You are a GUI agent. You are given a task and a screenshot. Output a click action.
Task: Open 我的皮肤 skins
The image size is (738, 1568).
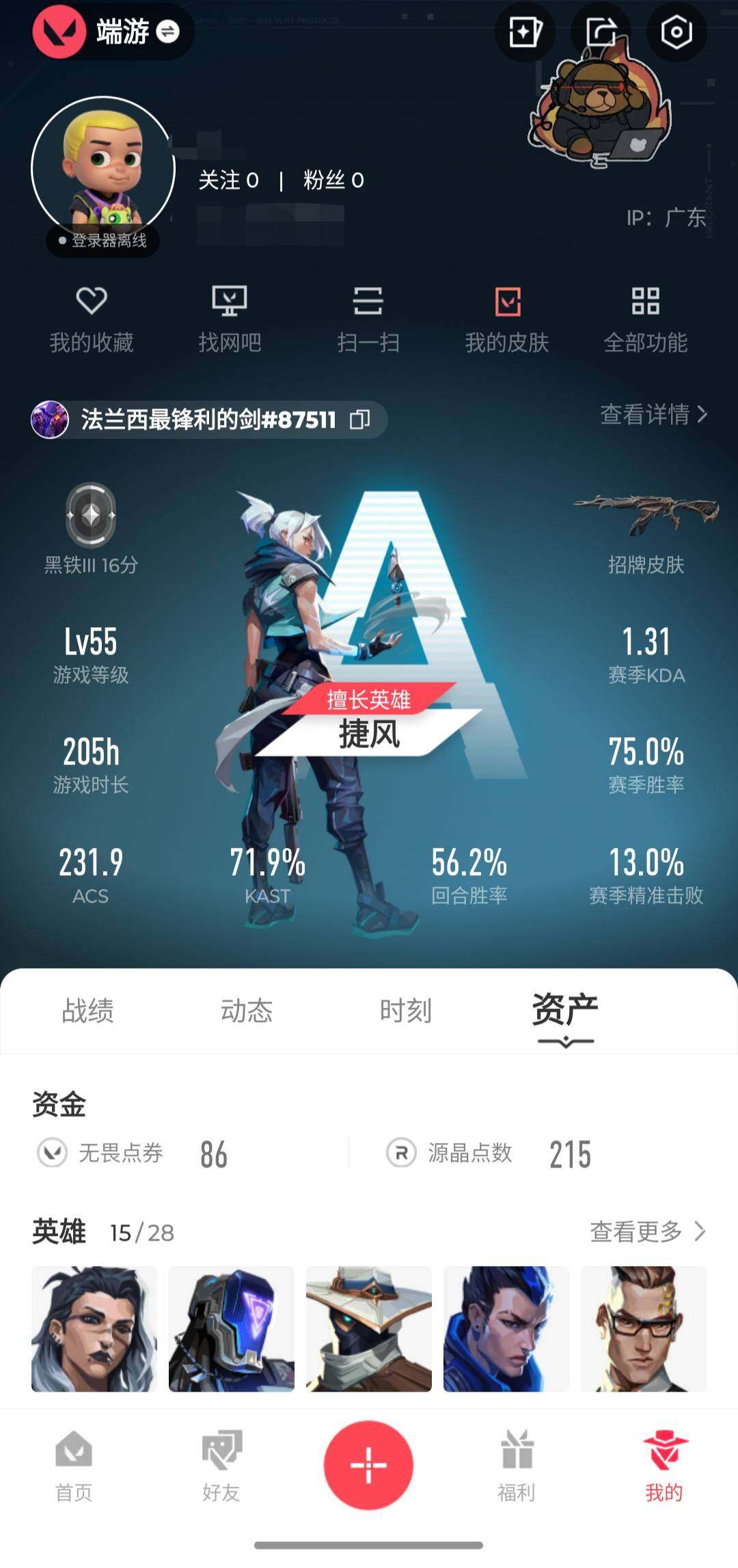pos(507,320)
